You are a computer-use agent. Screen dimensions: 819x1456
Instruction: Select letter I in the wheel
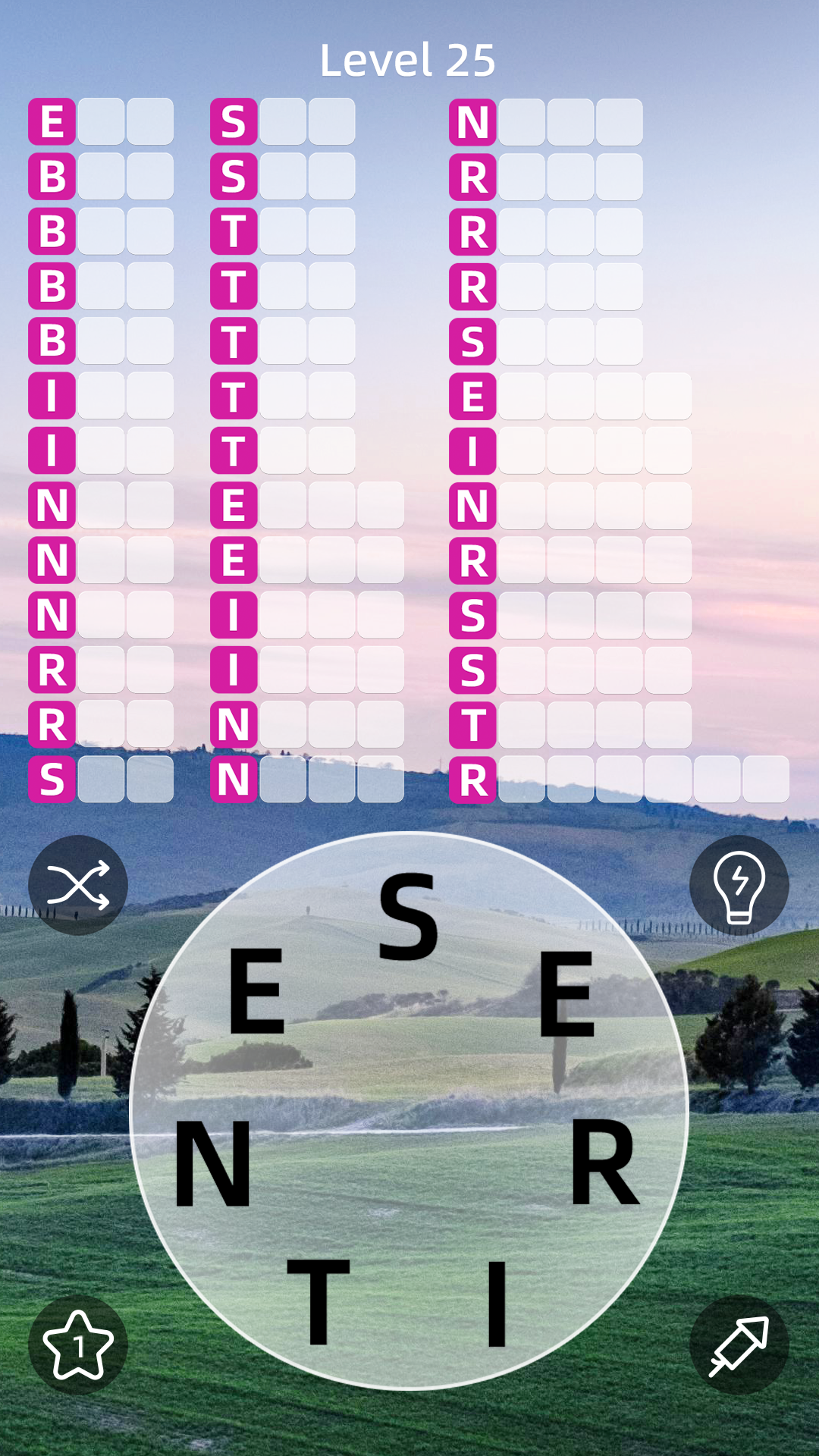coord(497,1303)
